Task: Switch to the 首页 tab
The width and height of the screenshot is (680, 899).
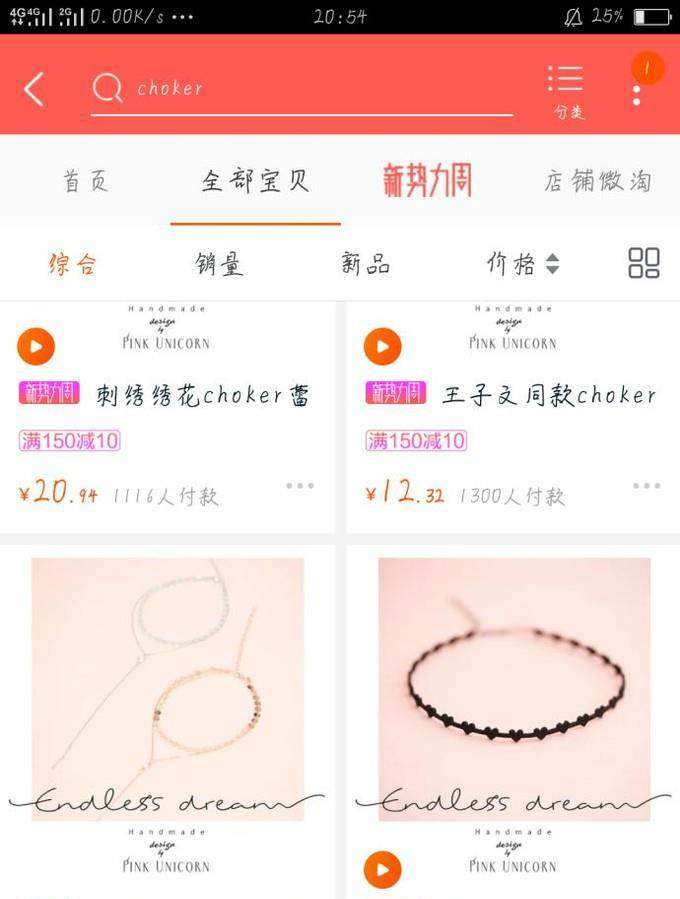Action: [86, 181]
